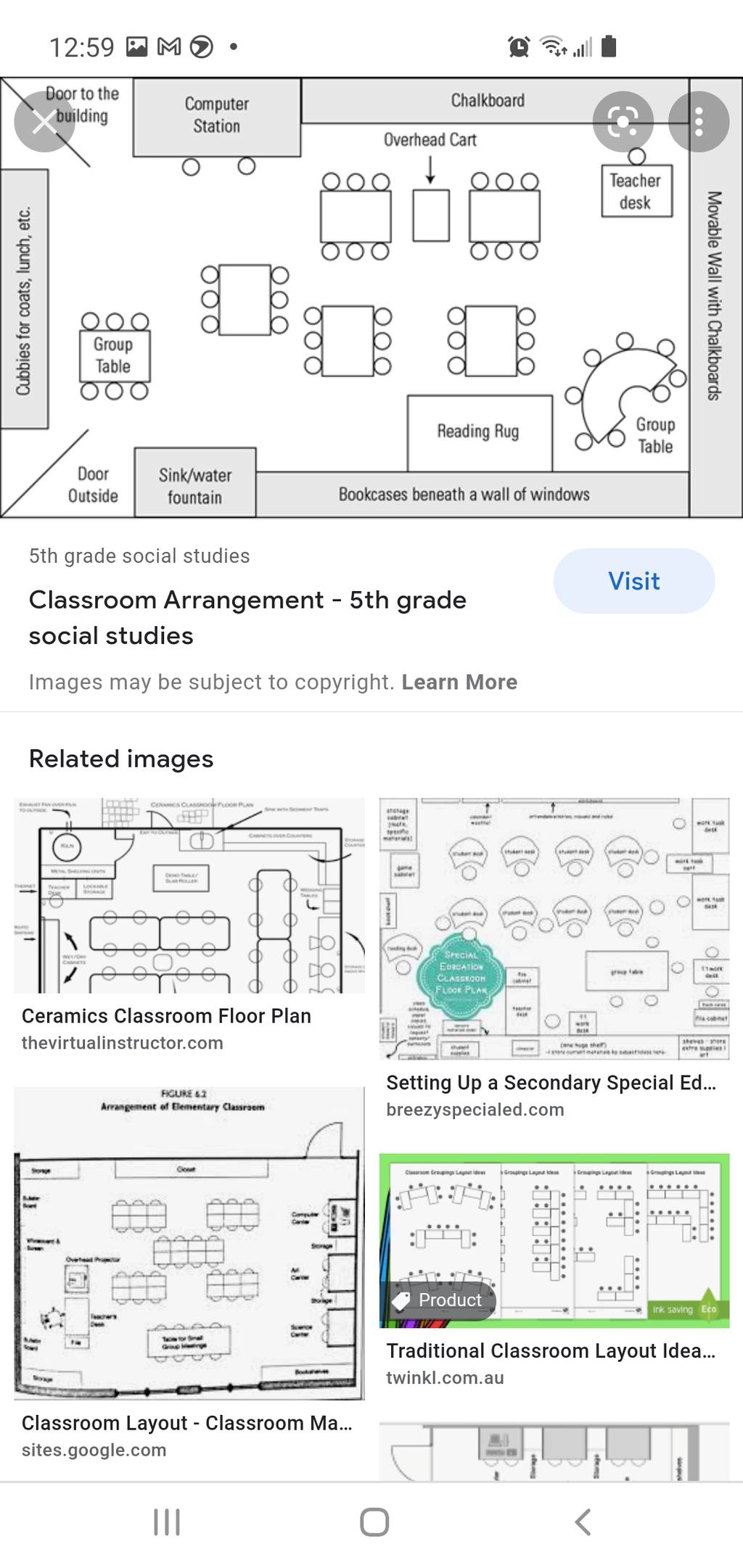Close the image preview
Viewport: 743px width, 1568px height.
(45, 122)
